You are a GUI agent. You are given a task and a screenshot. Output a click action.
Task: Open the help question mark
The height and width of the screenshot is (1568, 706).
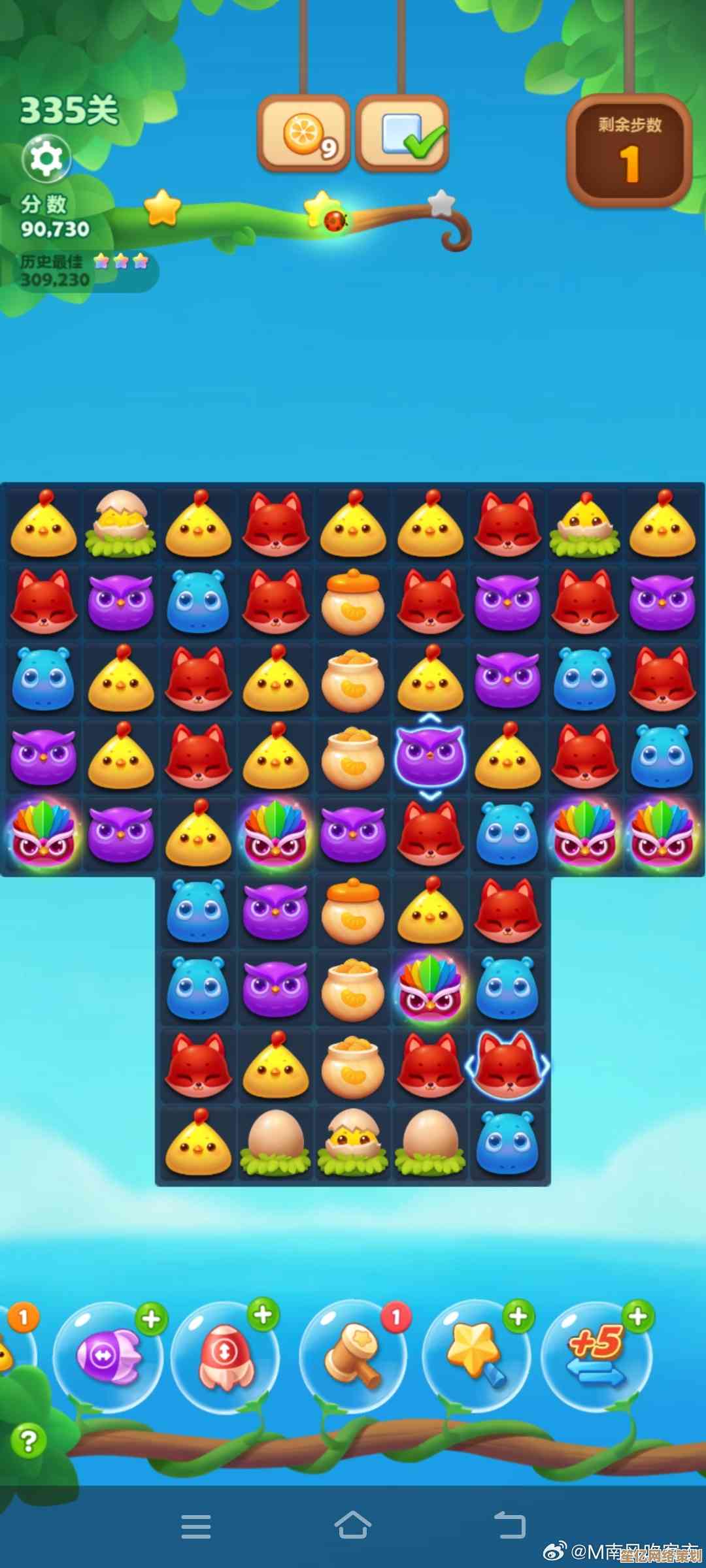28,1440
